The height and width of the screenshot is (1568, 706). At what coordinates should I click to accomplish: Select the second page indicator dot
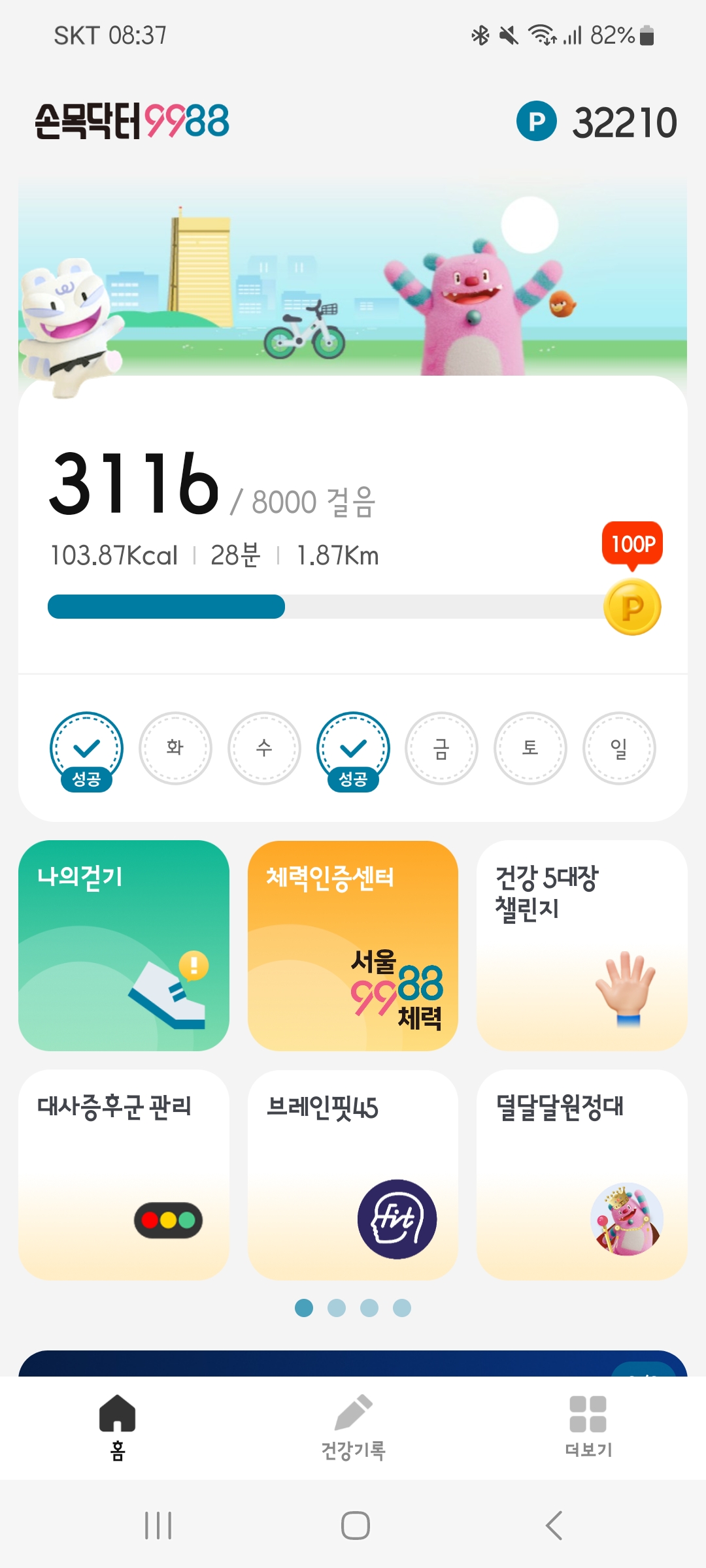(337, 1308)
